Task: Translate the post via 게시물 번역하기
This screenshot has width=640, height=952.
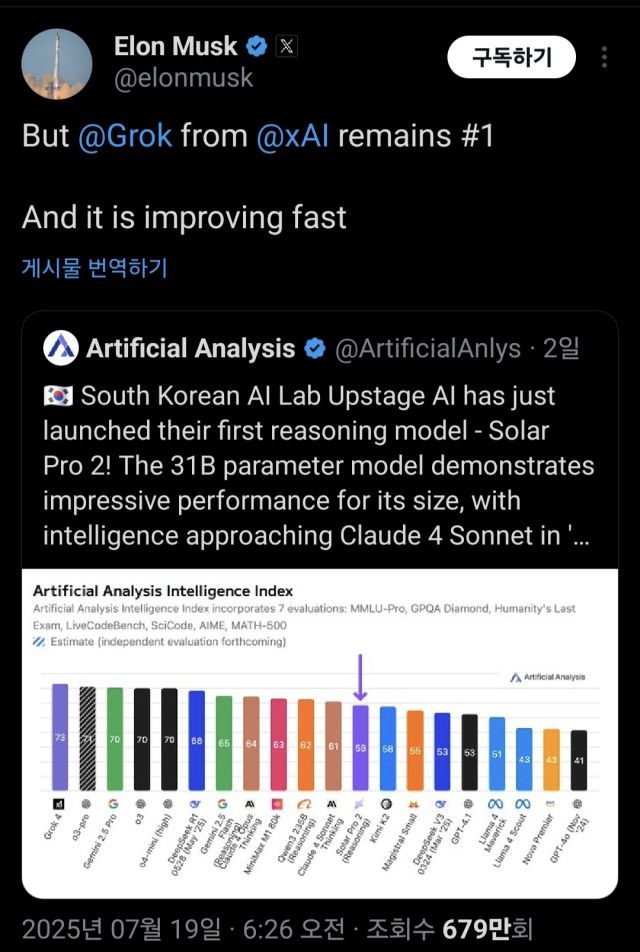Action: click(95, 268)
